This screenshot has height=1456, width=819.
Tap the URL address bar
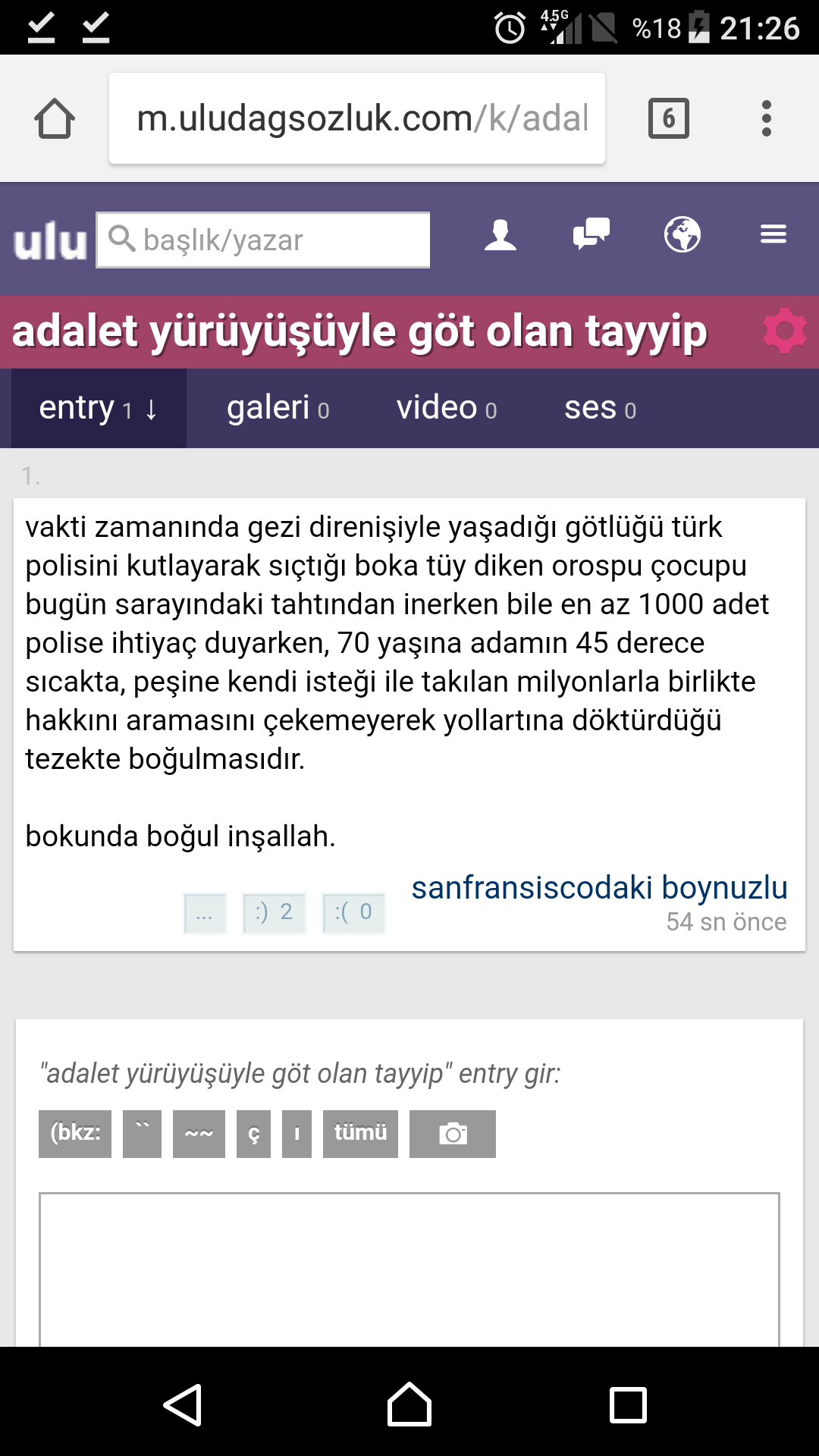tap(356, 119)
